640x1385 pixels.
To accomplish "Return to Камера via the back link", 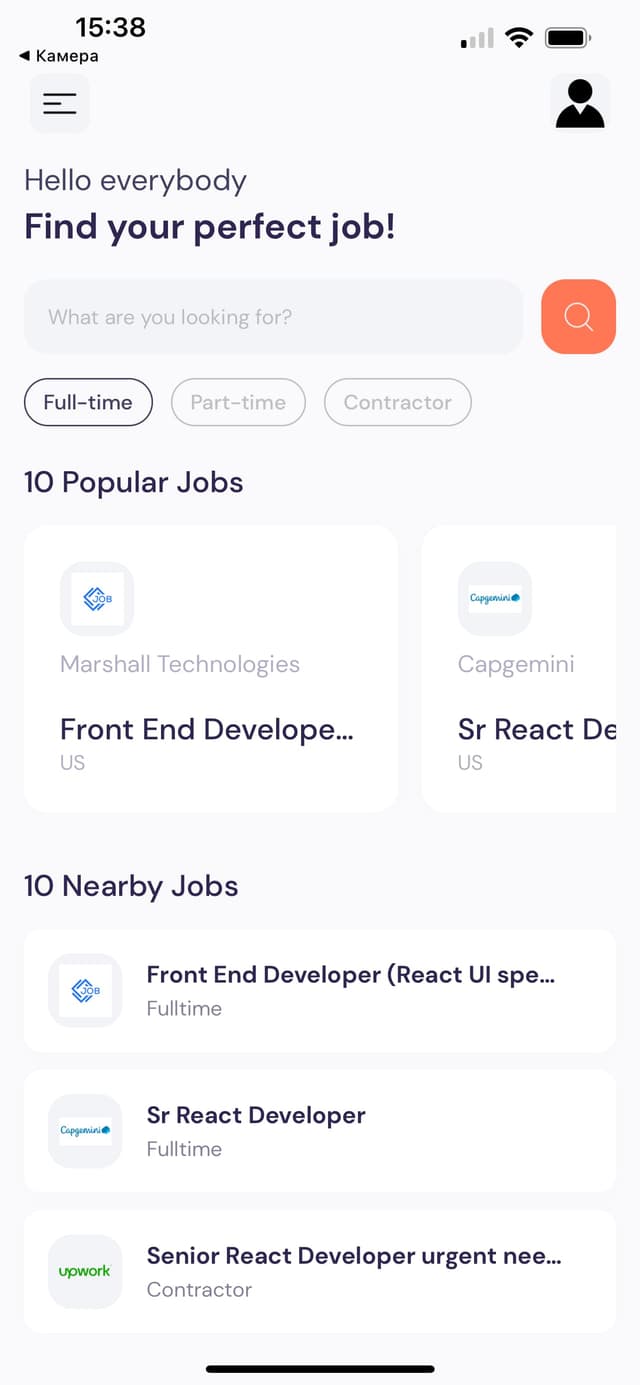I will pyautogui.click(x=60, y=56).
